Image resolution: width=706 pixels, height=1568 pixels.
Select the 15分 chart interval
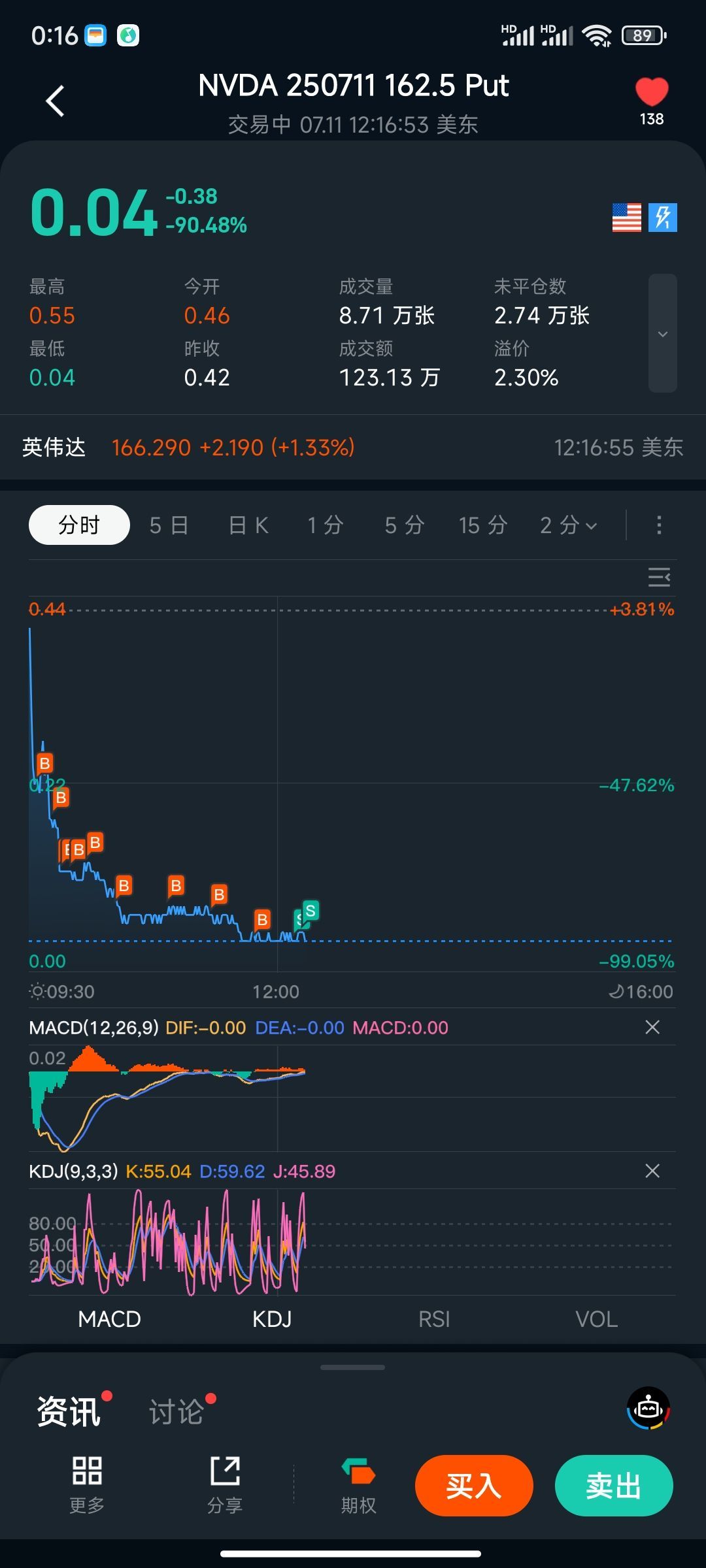pos(483,525)
